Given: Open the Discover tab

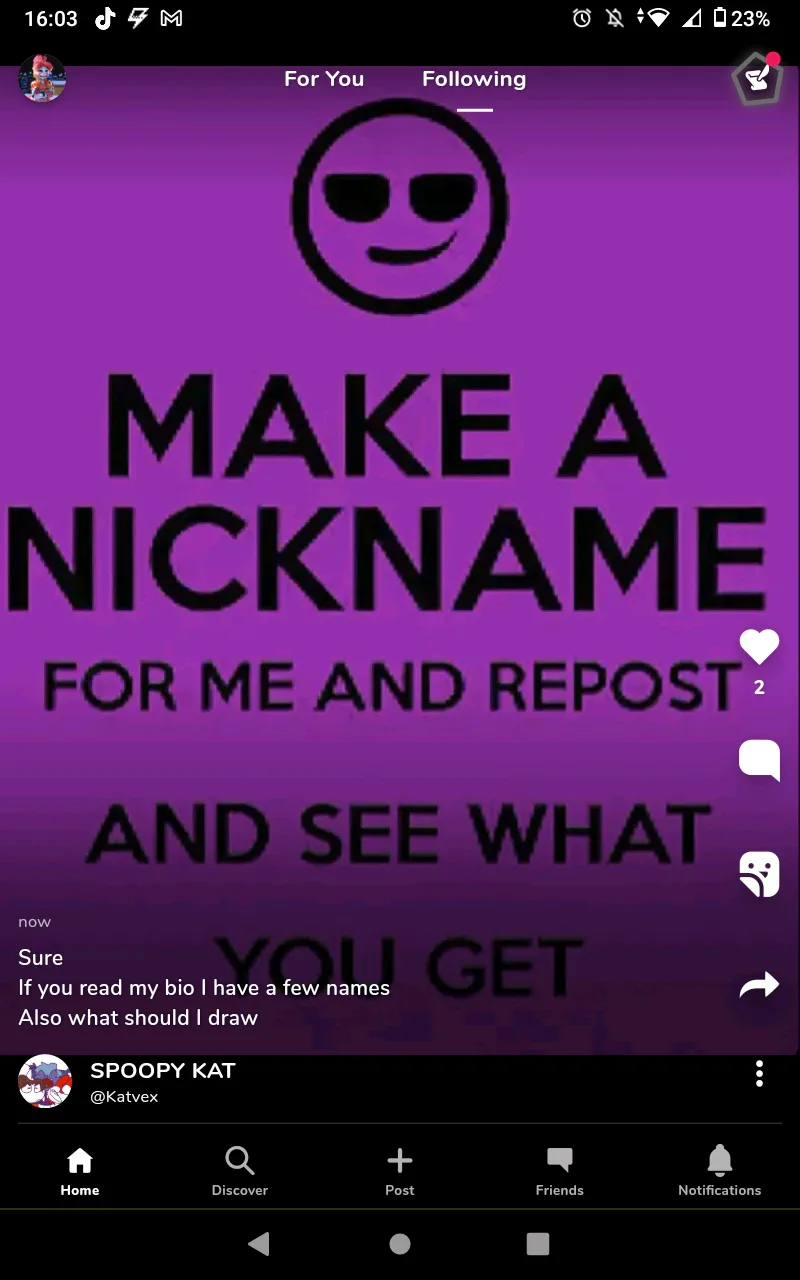Looking at the screenshot, I should (240, 1171).
